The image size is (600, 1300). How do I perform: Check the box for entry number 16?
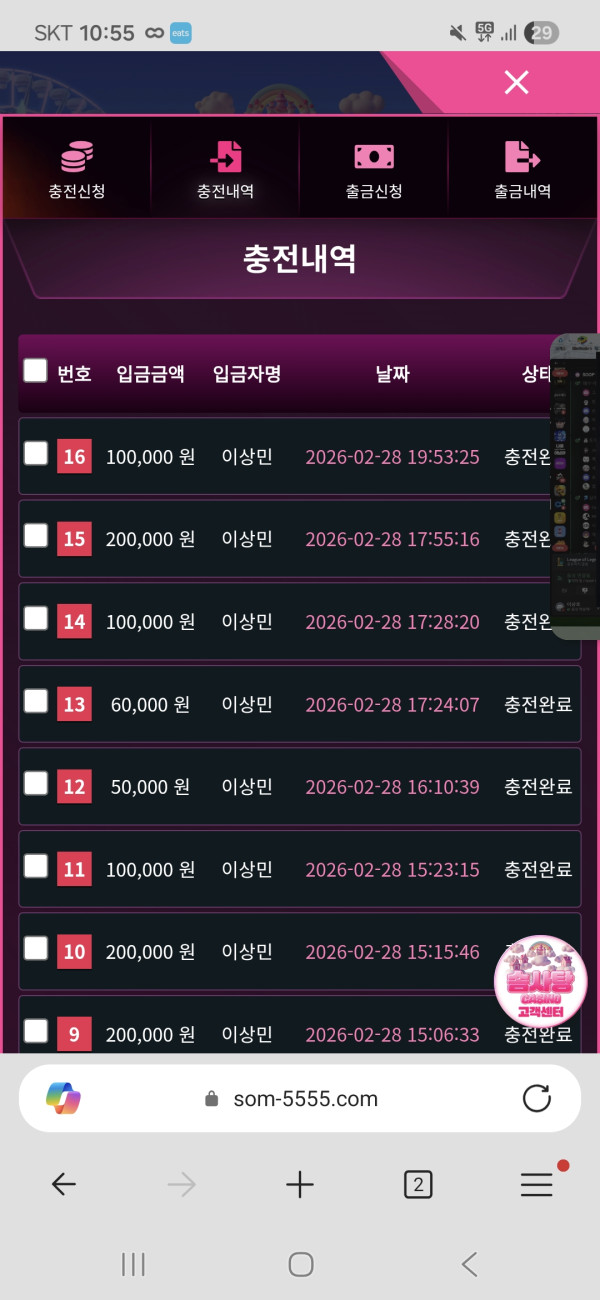(x=36, y=454)
